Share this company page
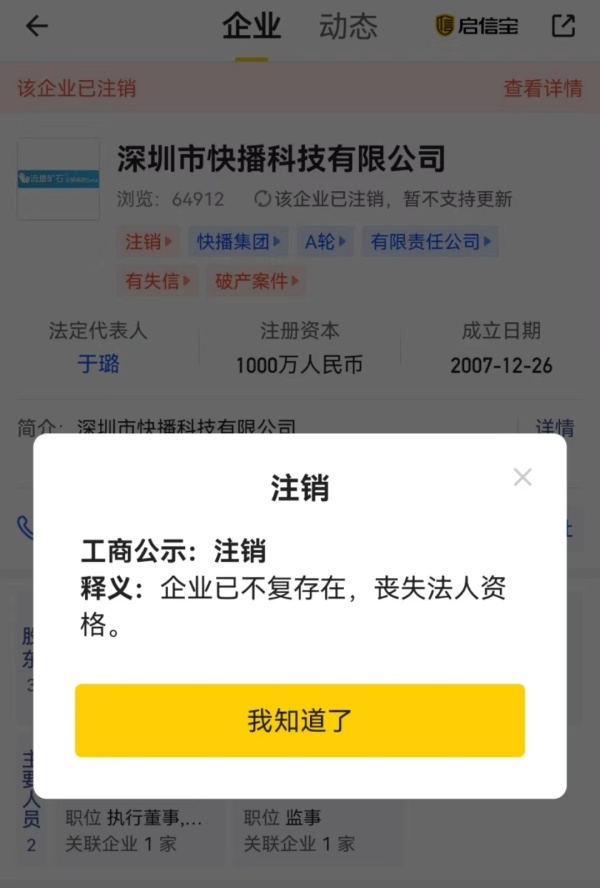 (563, 27)
